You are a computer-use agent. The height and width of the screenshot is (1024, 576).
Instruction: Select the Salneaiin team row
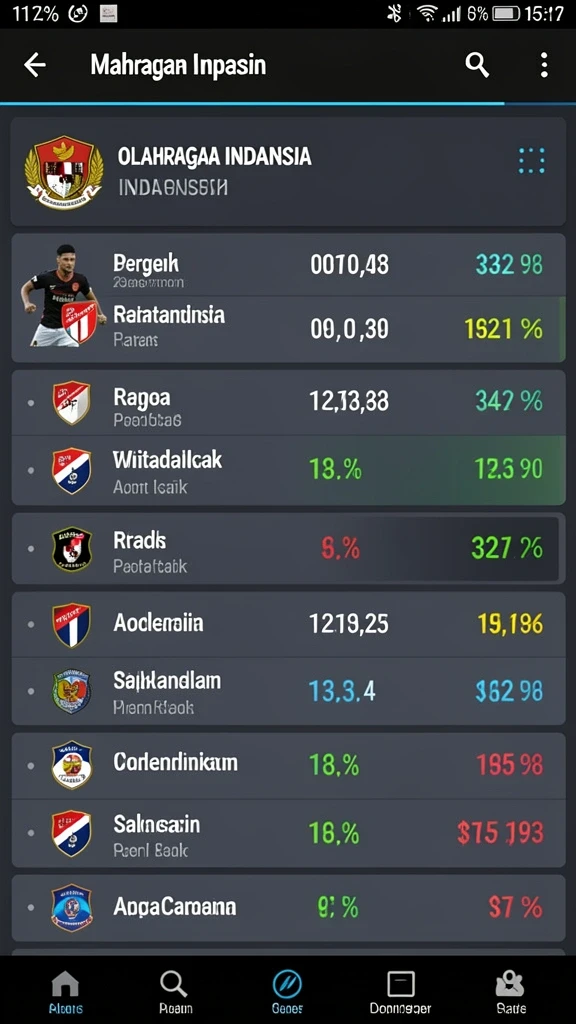288,833
